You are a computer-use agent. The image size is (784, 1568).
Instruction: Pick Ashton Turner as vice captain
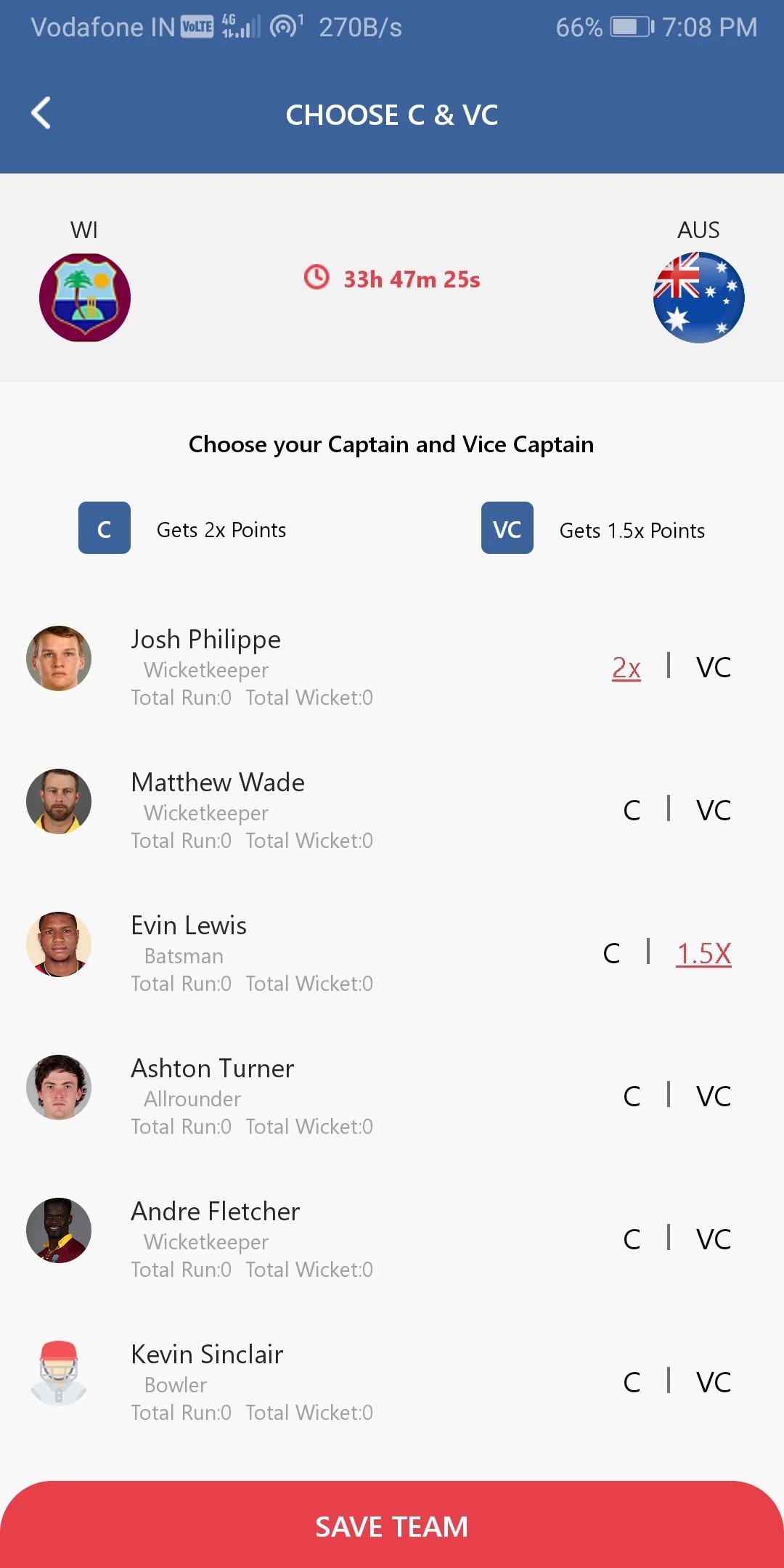713,1096
